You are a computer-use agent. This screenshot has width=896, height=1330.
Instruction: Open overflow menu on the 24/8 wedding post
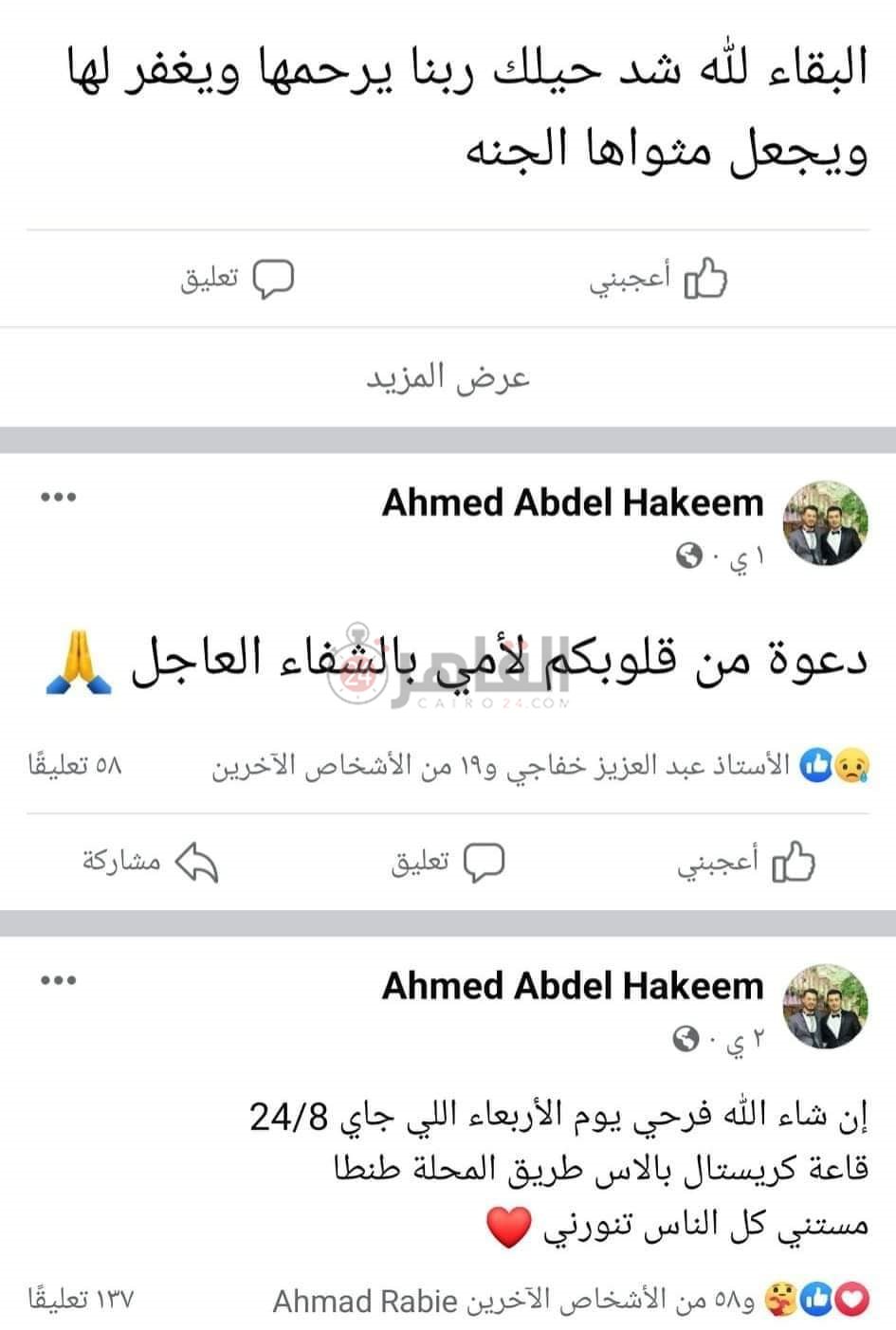(x=59, y=980)
